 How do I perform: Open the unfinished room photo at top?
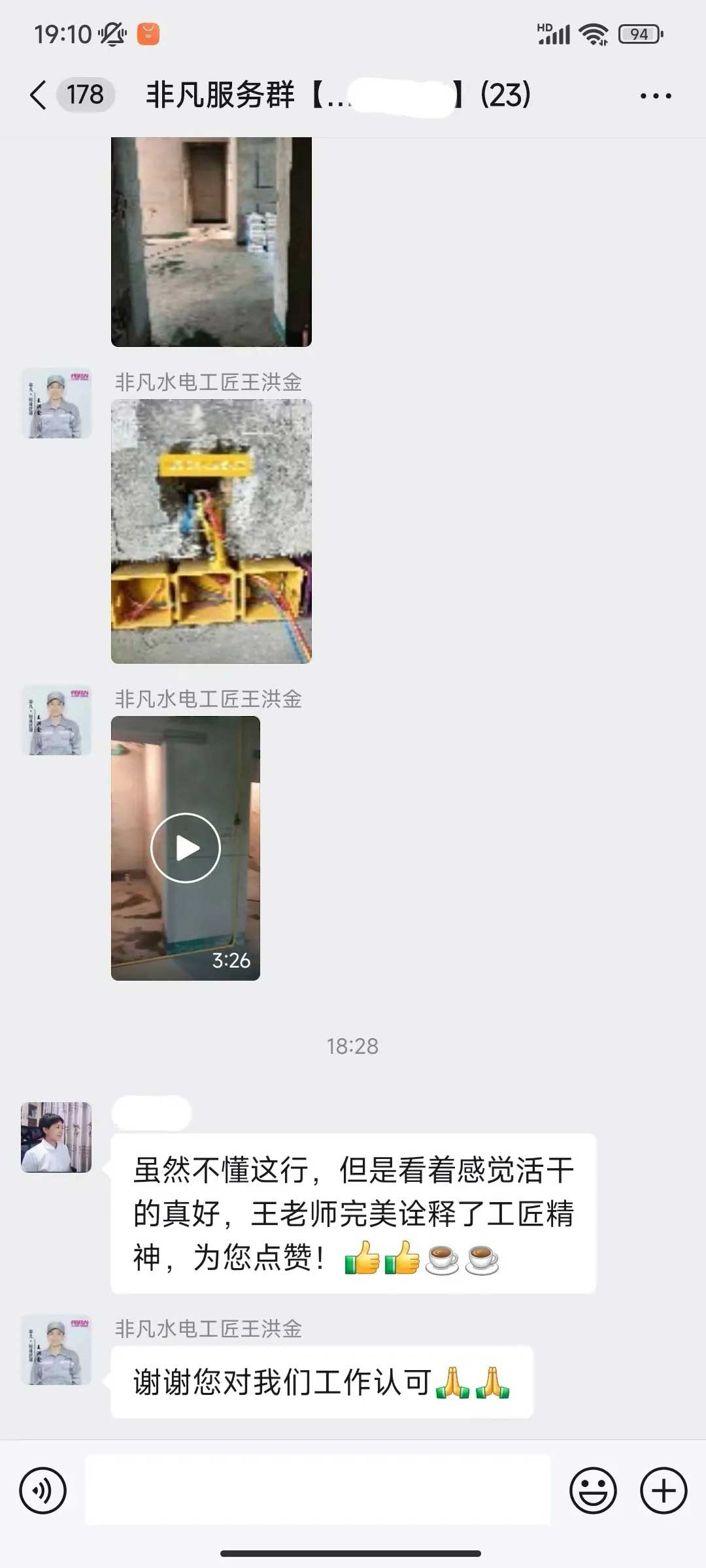(x=211, y=242)
